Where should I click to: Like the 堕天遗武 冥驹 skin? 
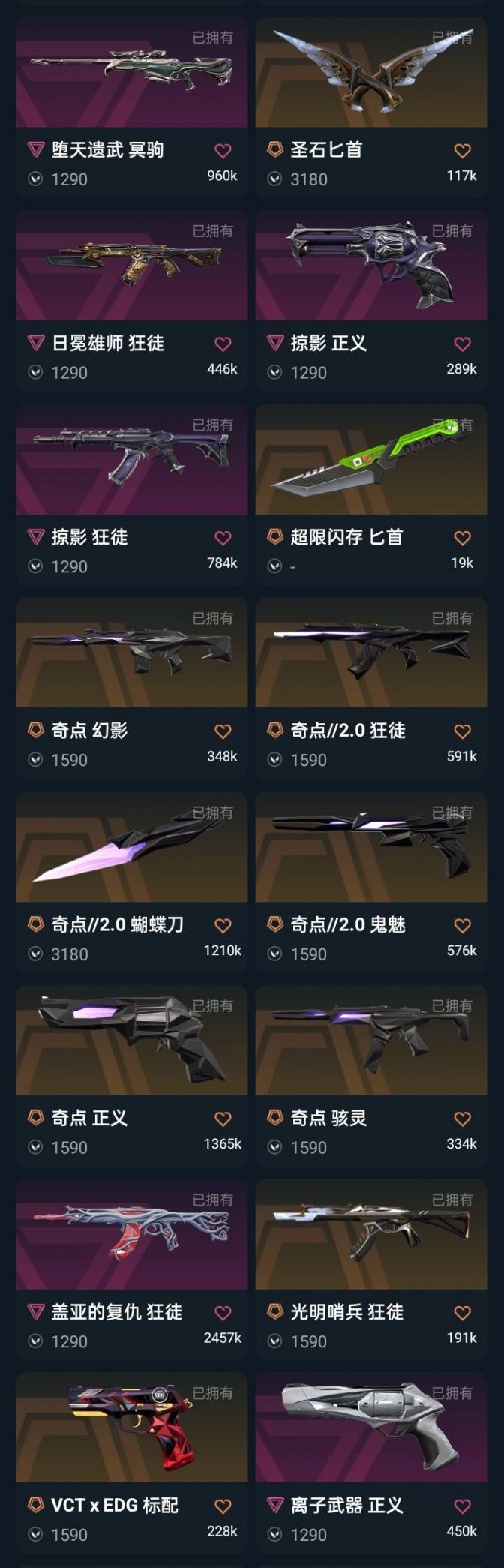click(223, 151)
